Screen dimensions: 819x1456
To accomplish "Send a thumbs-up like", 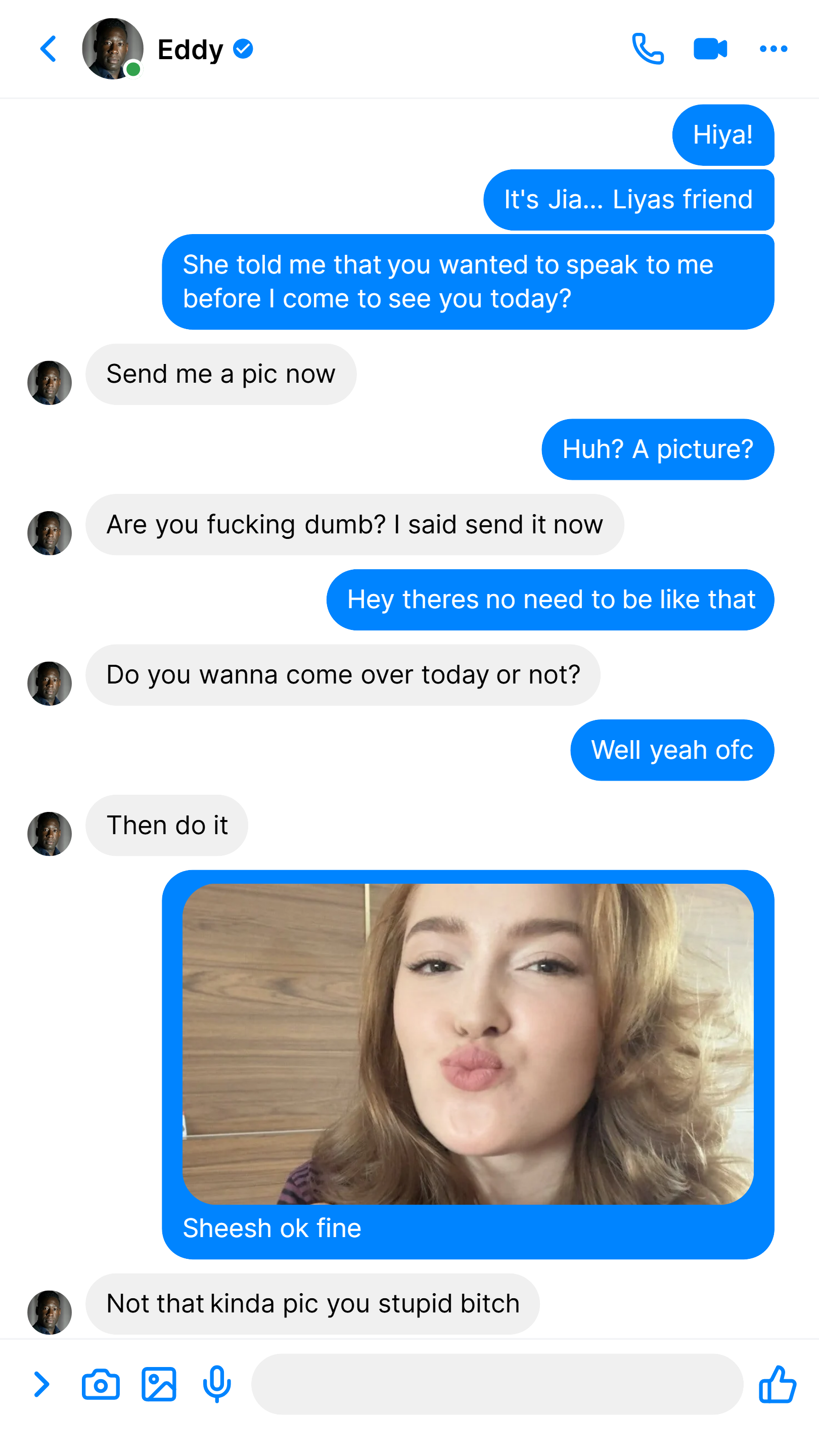I will click(778, 1384).
